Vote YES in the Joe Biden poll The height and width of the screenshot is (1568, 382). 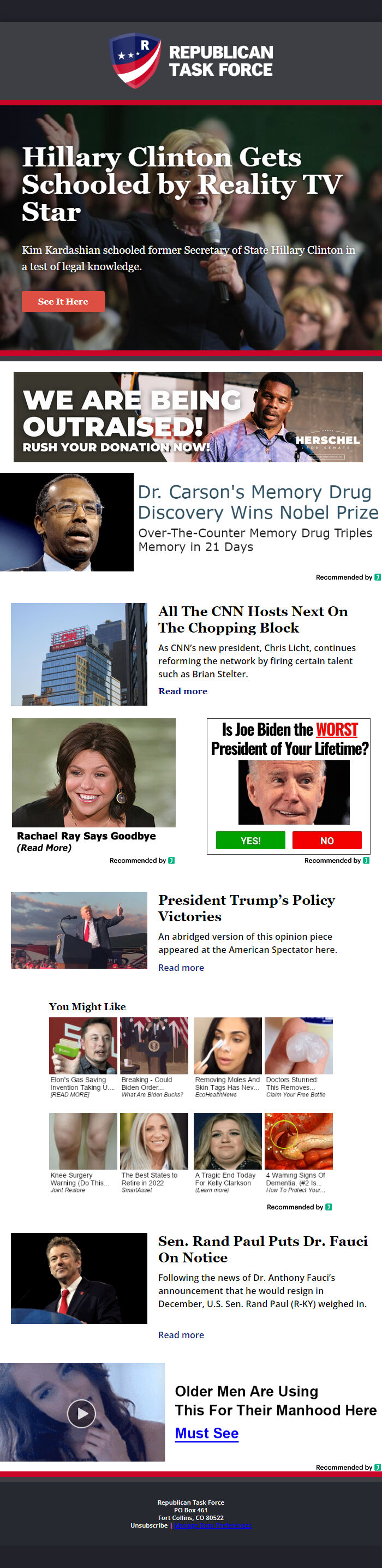(250, 840)
